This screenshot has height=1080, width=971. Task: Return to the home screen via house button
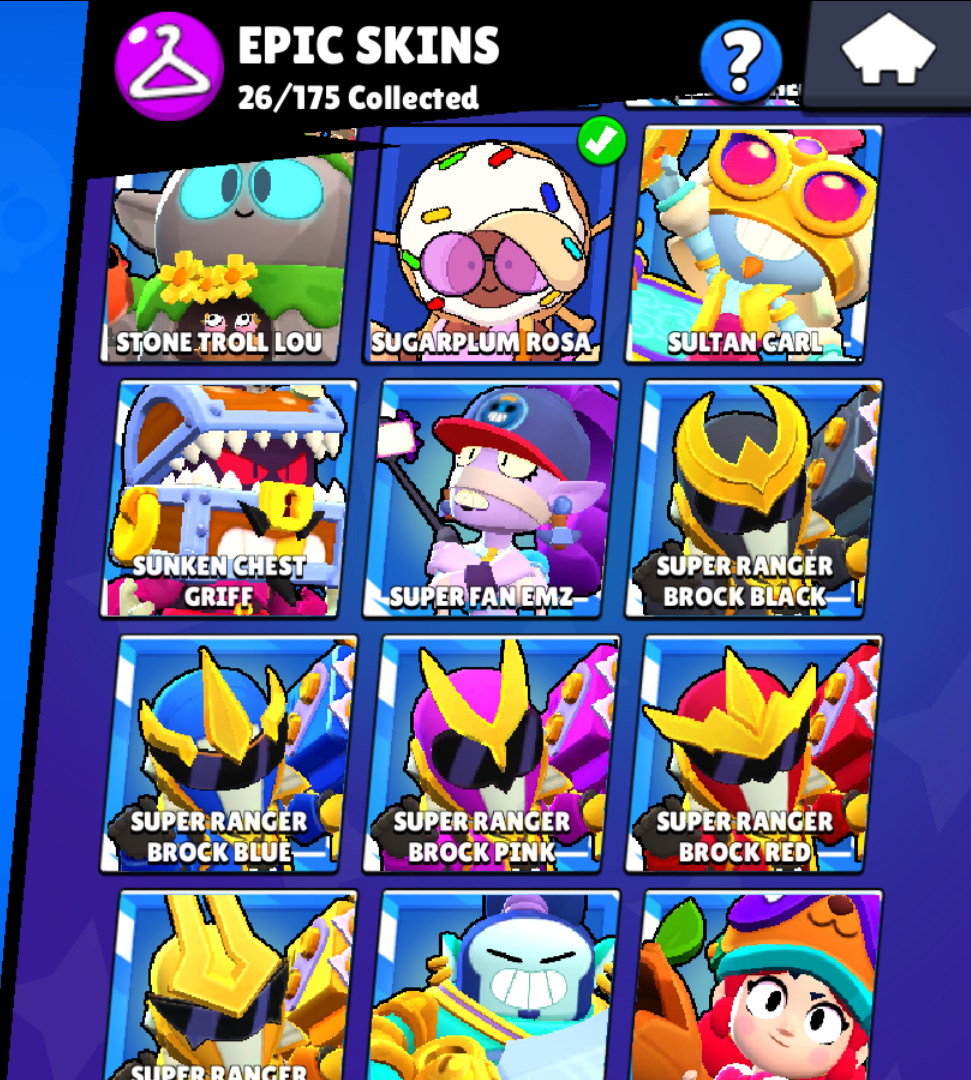tap(888, 52)
